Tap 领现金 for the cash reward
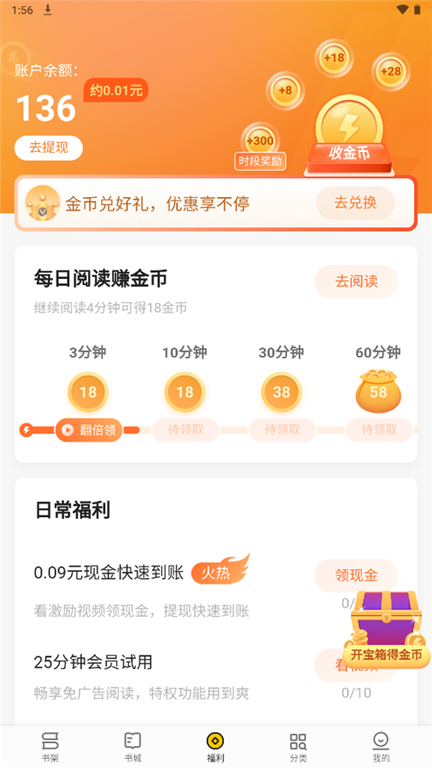The image size is (432, 768). coord(356,576)
